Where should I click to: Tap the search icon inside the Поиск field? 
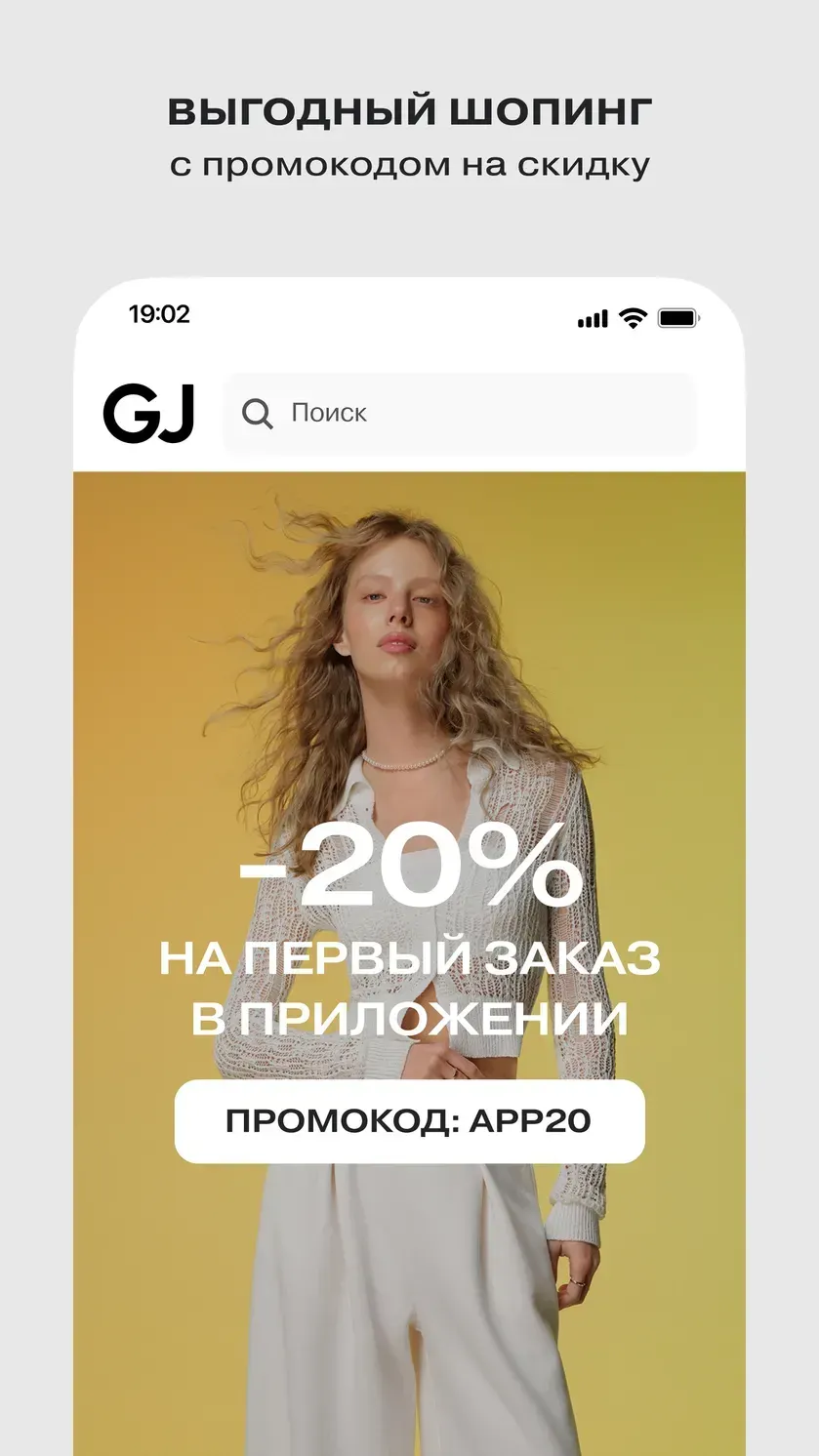[x=256, y=414]
